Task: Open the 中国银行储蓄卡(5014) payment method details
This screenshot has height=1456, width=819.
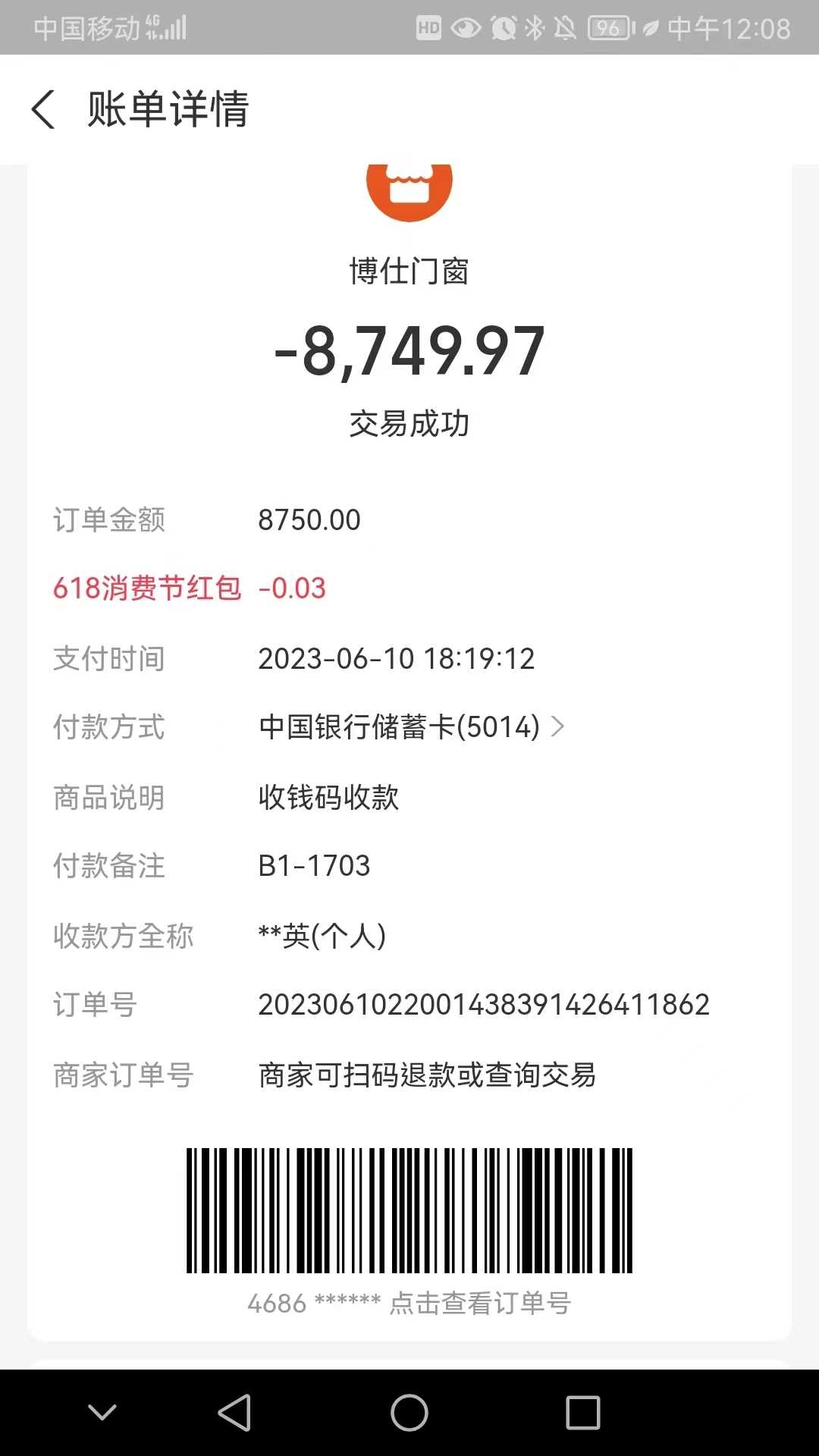Action: (x=410, y=726)
